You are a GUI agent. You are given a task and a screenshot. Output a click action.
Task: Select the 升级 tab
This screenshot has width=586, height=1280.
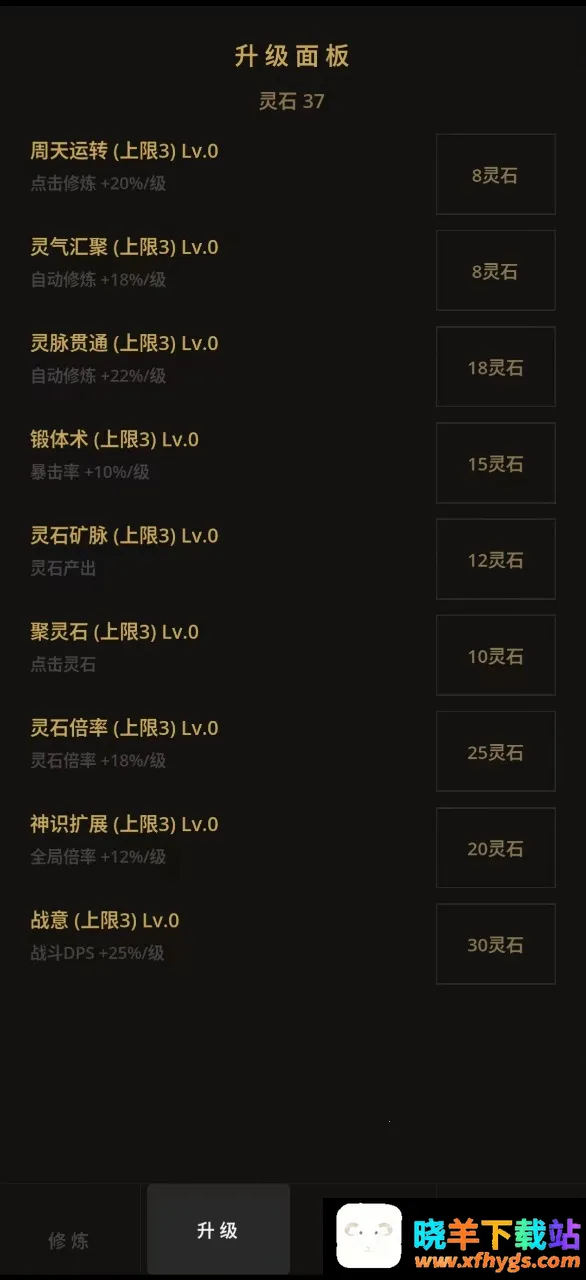(218, 1230)
